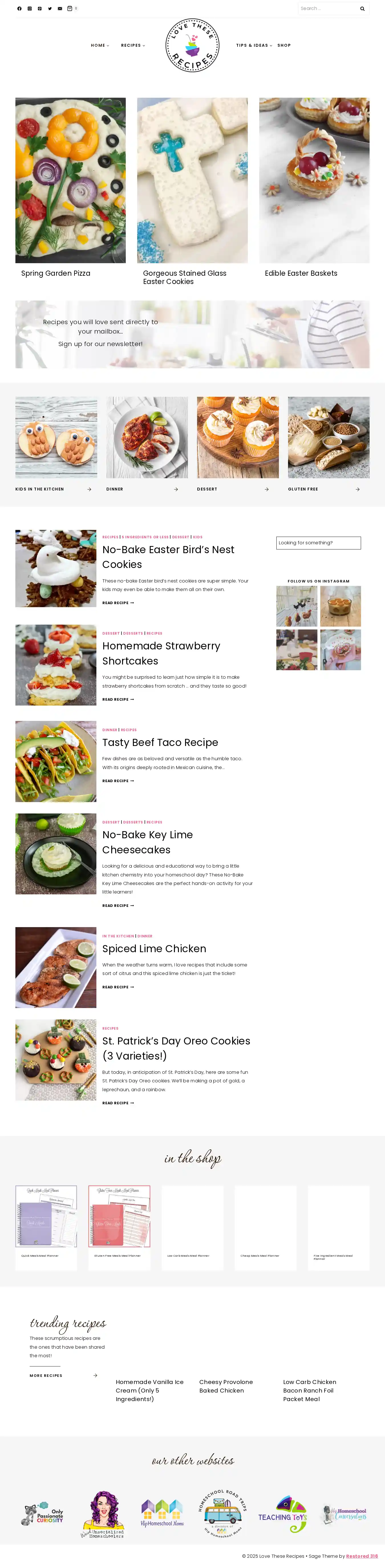This screenshot has height=1568, width=385.
Task: Expand the Recipes menu
Action: coord(133,46)
